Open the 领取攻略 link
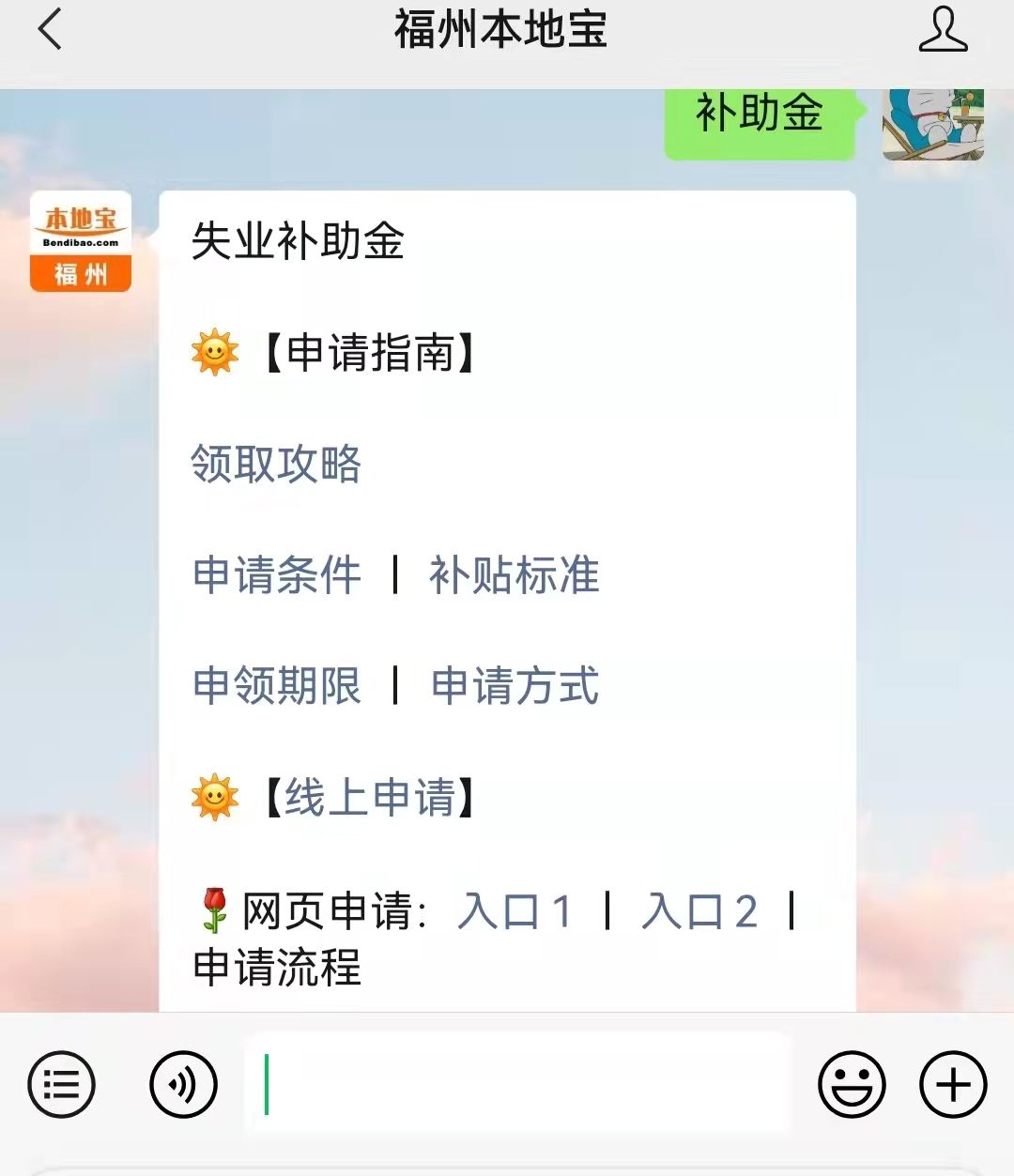Screen dimensions: 1014x1176 [x=276, y=464]
